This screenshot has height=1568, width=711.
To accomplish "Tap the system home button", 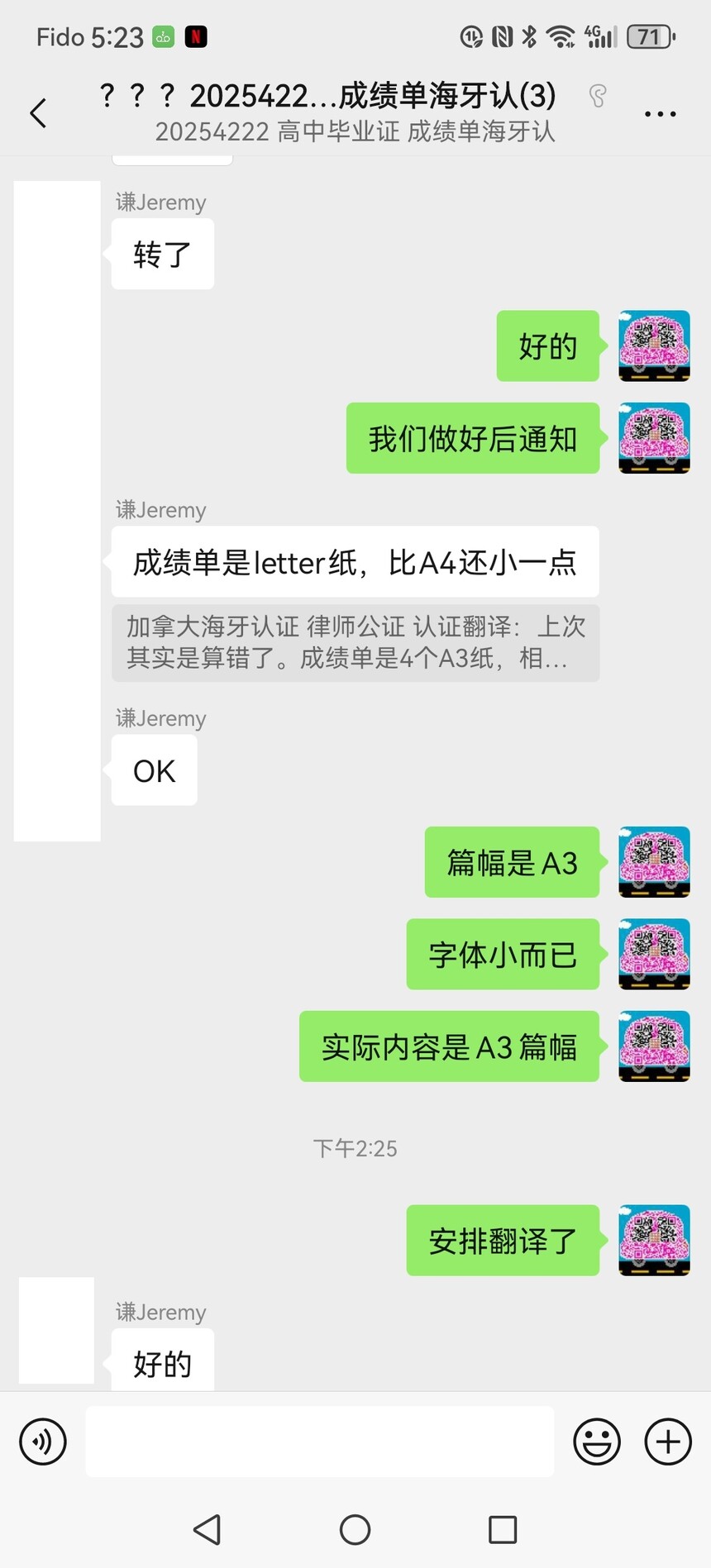I will tap(355, 1529).
